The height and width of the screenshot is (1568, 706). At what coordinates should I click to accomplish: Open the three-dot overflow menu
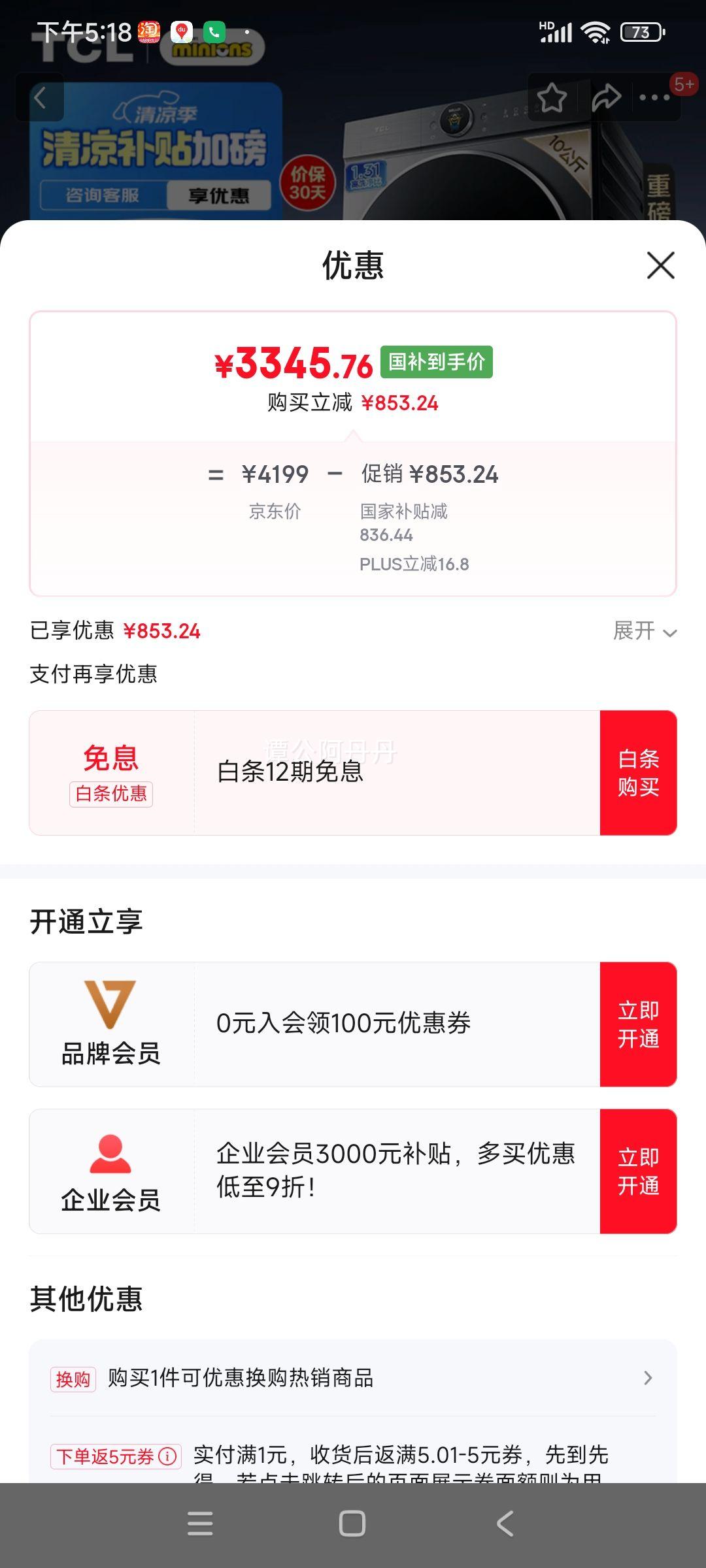coord(654,98)
